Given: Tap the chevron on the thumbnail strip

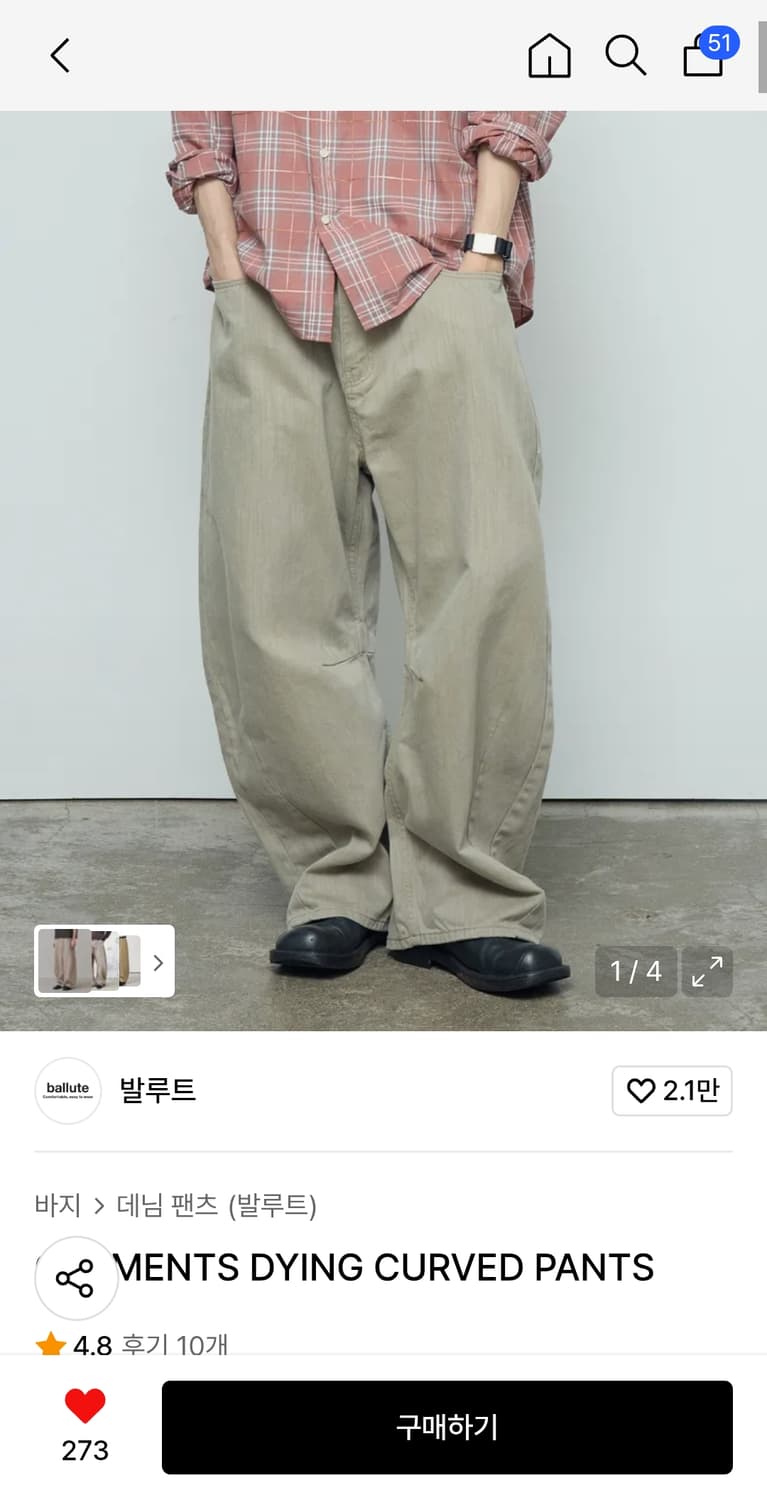Looking at the screenshot, I should 157,962.
